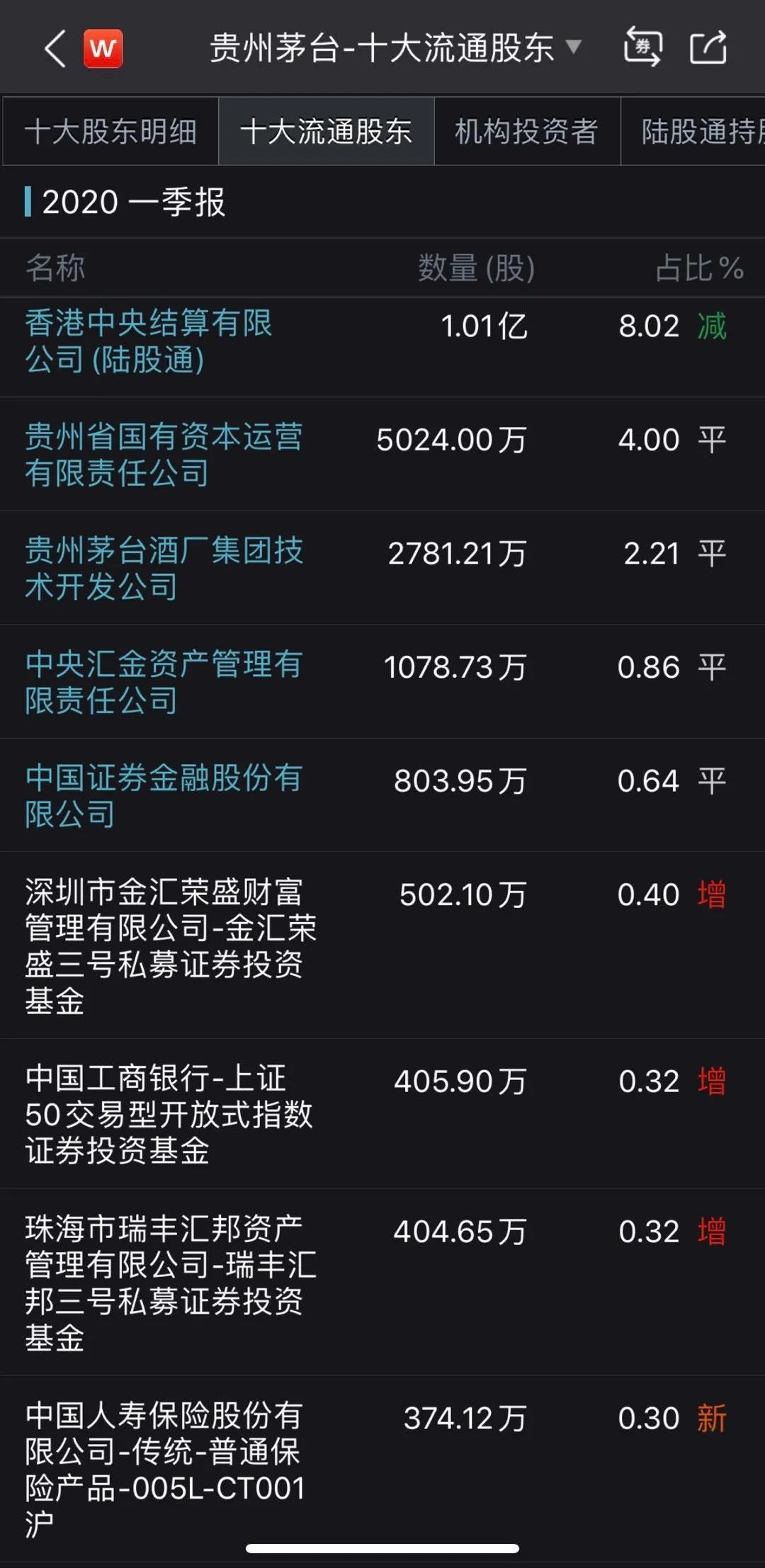This screenshot has height=1568, width=765.
Task: View 贵州省国有资本运营有限责任公司 details
Action: 164,455
